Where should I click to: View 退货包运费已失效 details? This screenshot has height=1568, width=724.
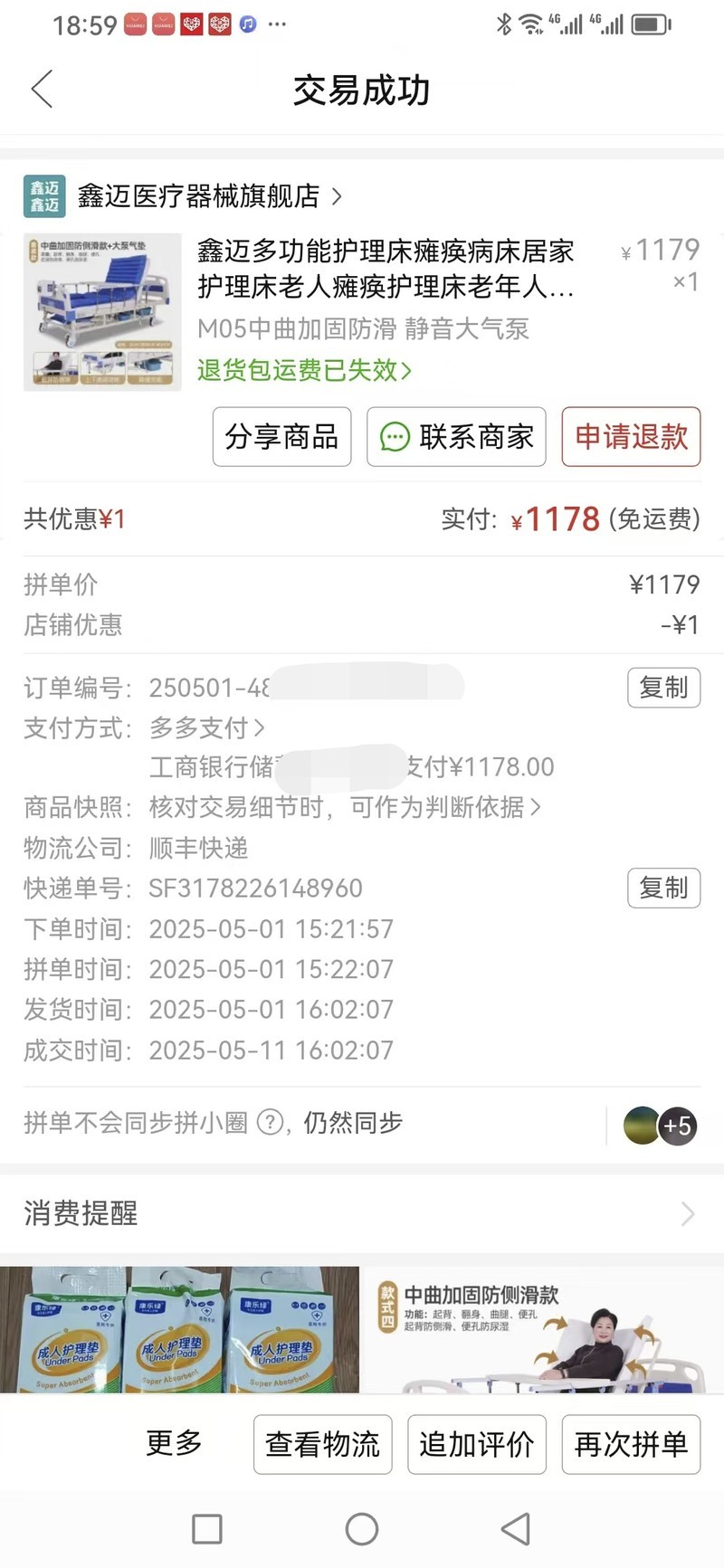[304, 370]
